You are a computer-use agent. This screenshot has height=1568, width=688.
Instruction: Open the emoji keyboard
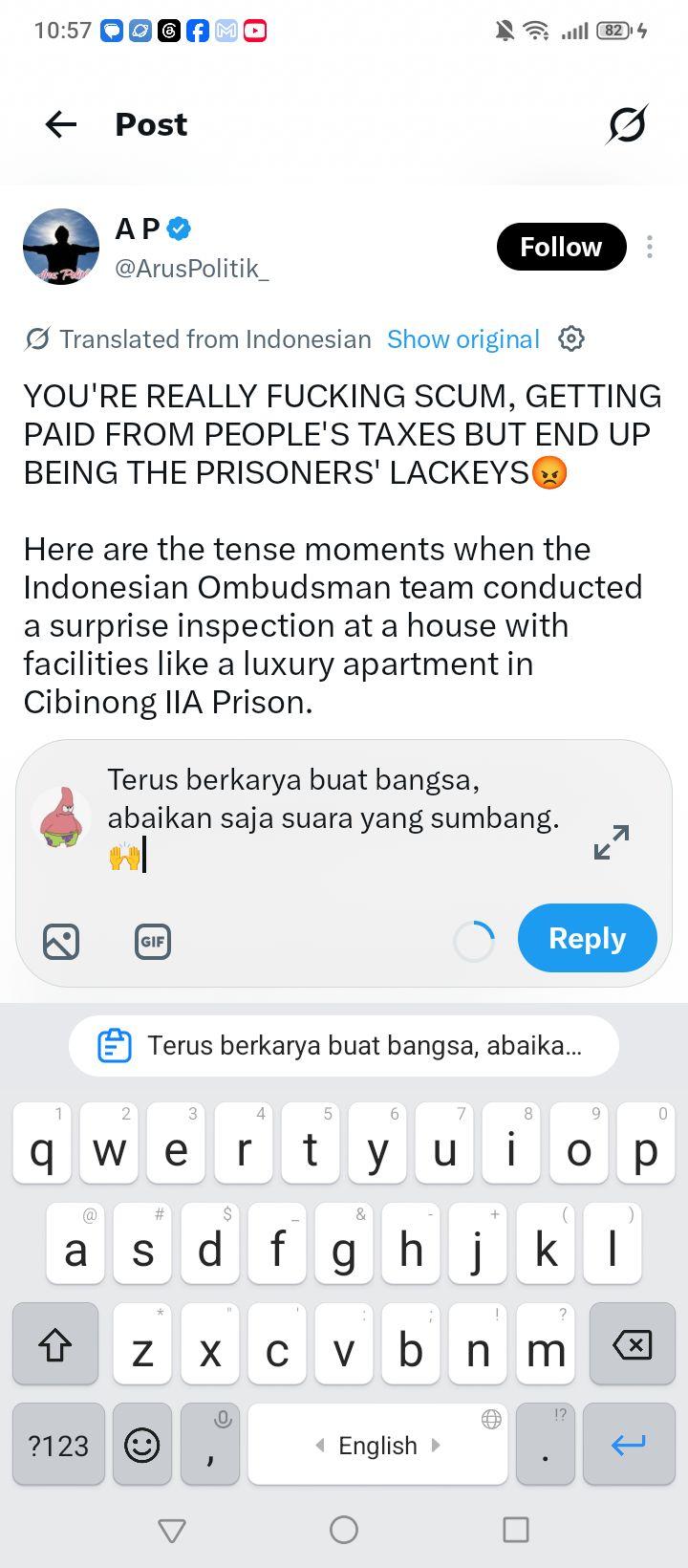pyautogui.click(x=142, y=1445)
